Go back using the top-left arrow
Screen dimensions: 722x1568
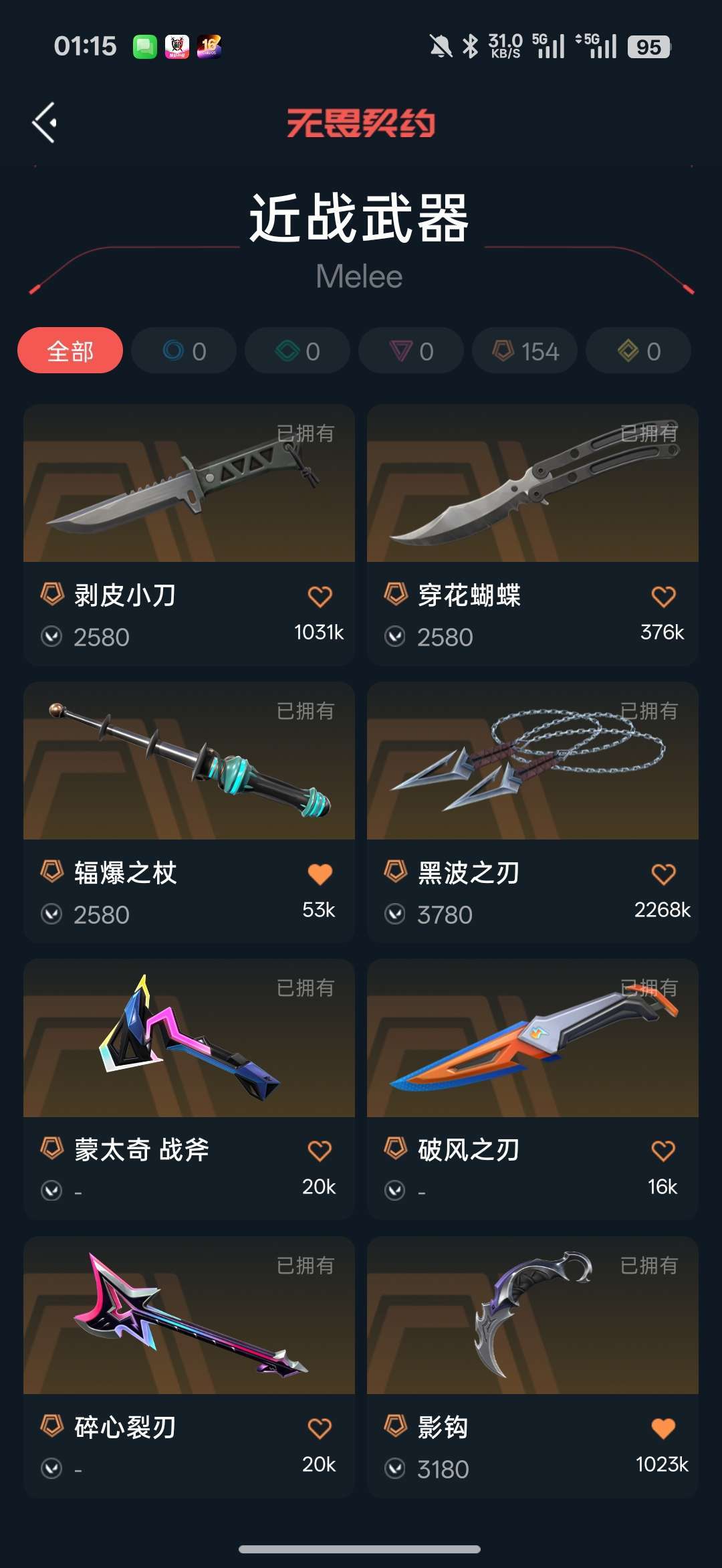[45, 122]
